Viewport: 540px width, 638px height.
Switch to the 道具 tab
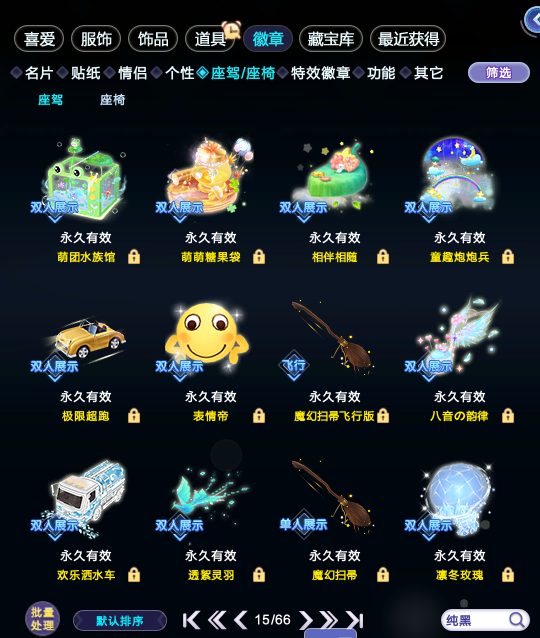pos(210,39)
